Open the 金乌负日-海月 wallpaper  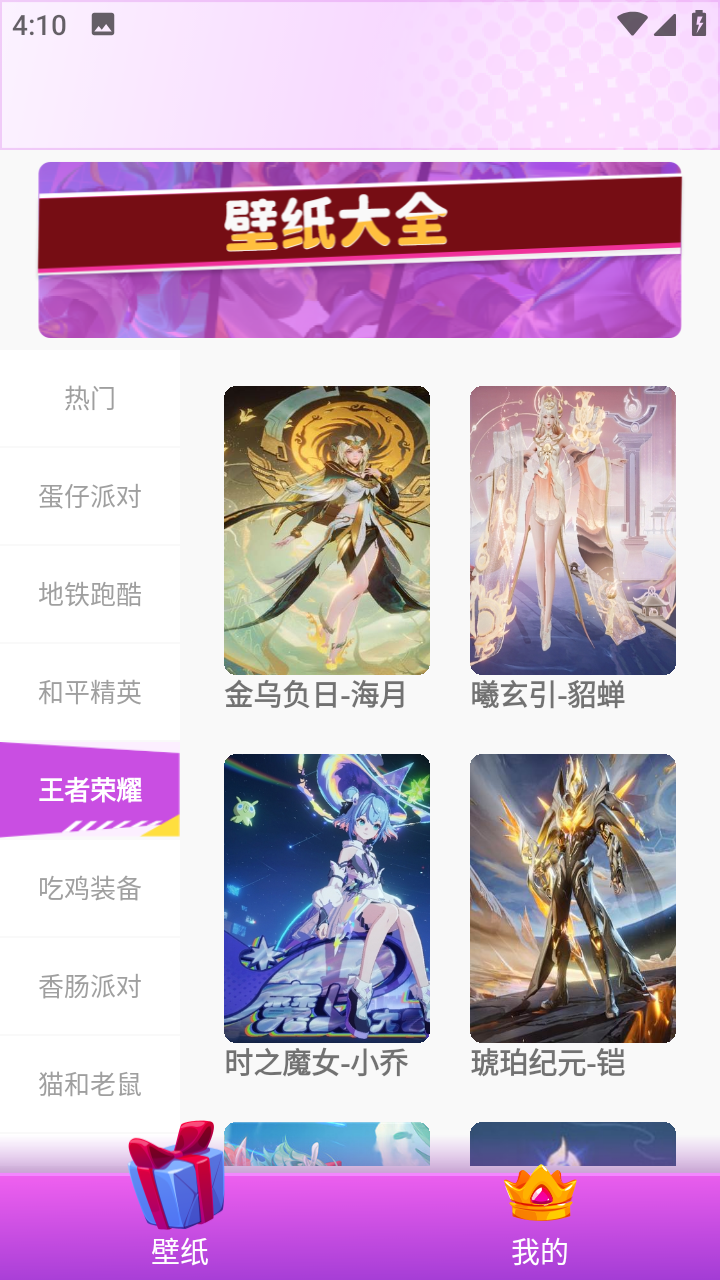point(327,530)
